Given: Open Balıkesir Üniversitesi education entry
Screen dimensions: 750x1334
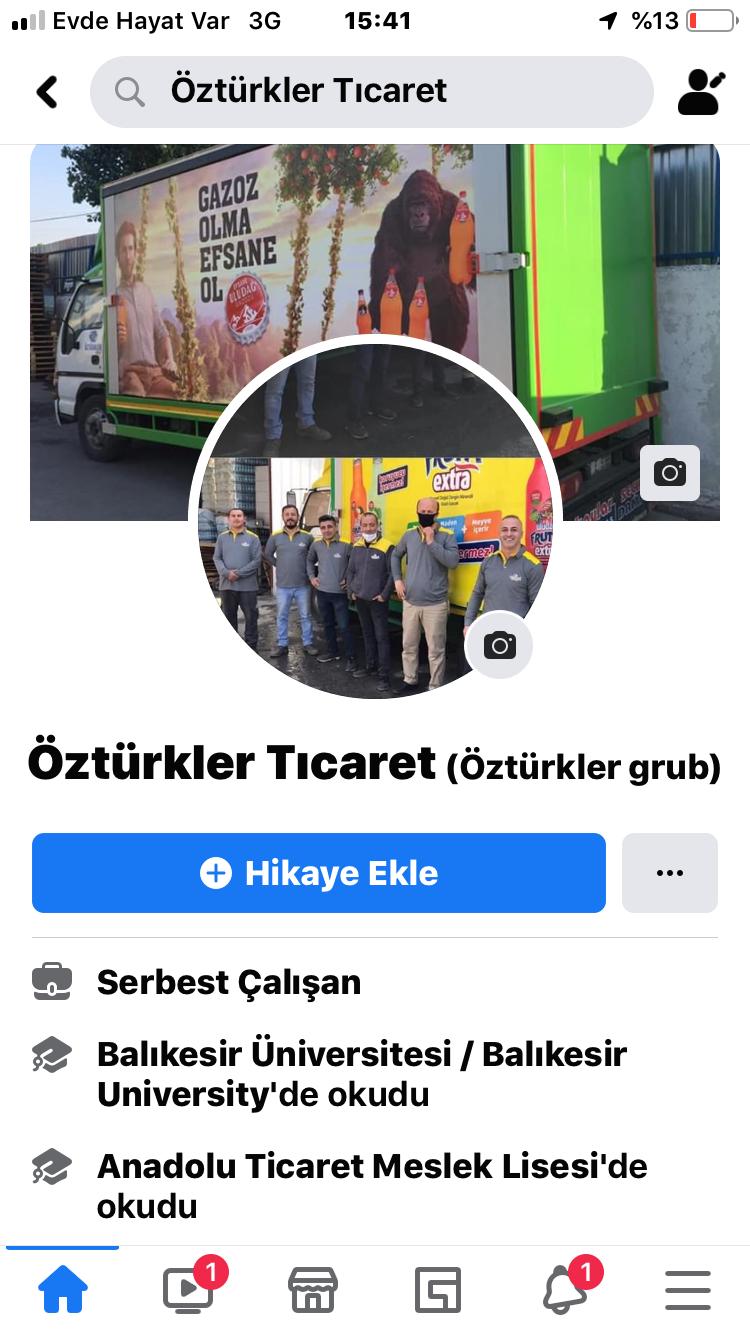Looking at the screenshot, I should point(360,1073).
